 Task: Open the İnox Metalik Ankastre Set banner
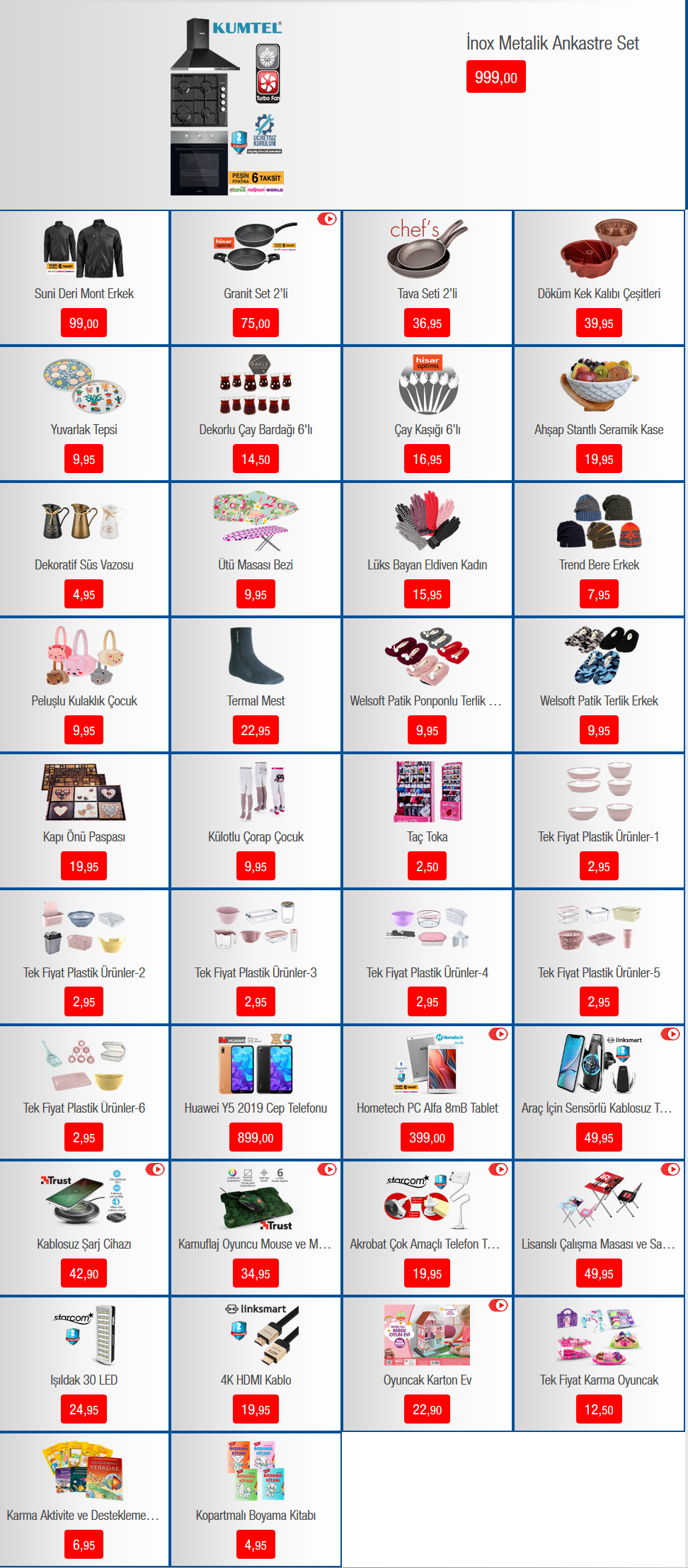343,105
